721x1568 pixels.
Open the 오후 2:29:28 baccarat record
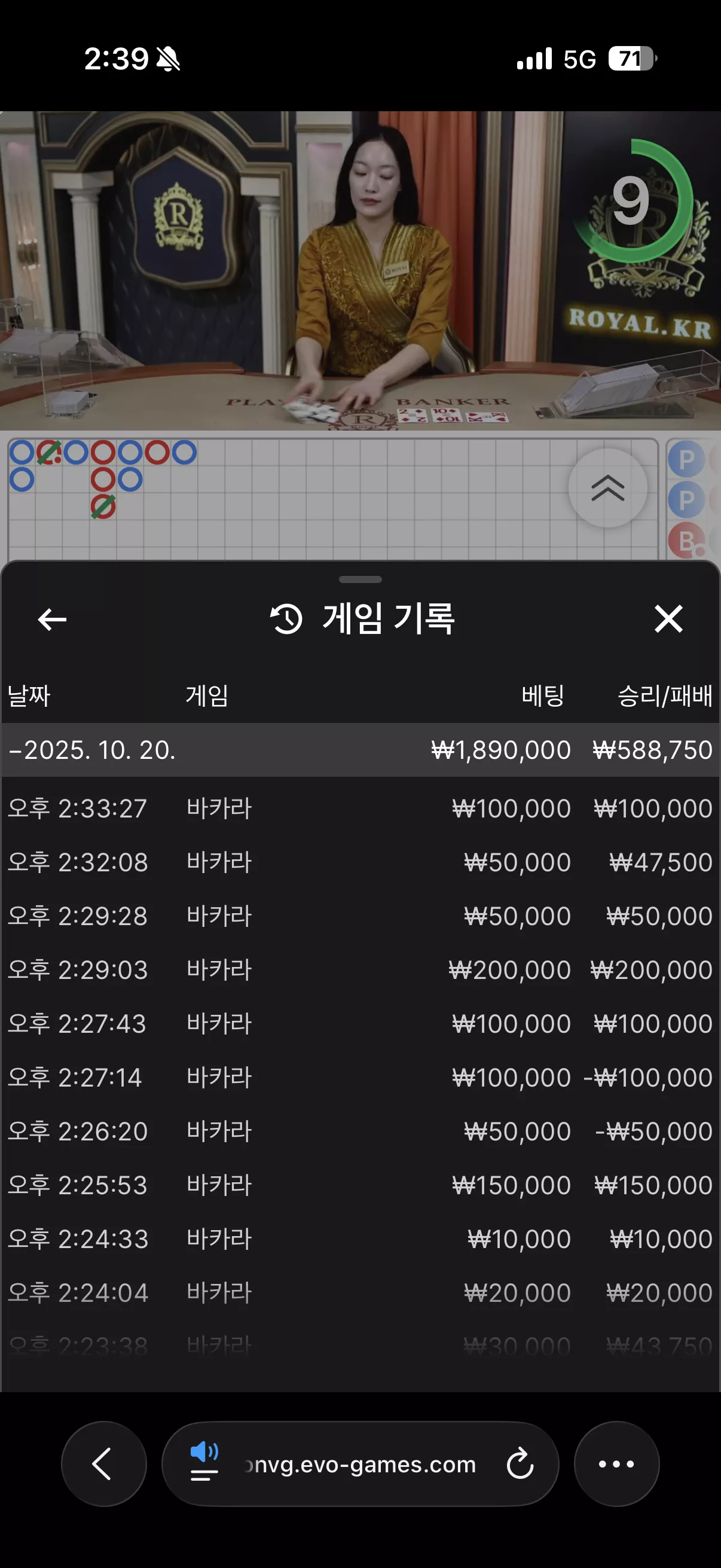pyautogui.click(x=360, y=916)
